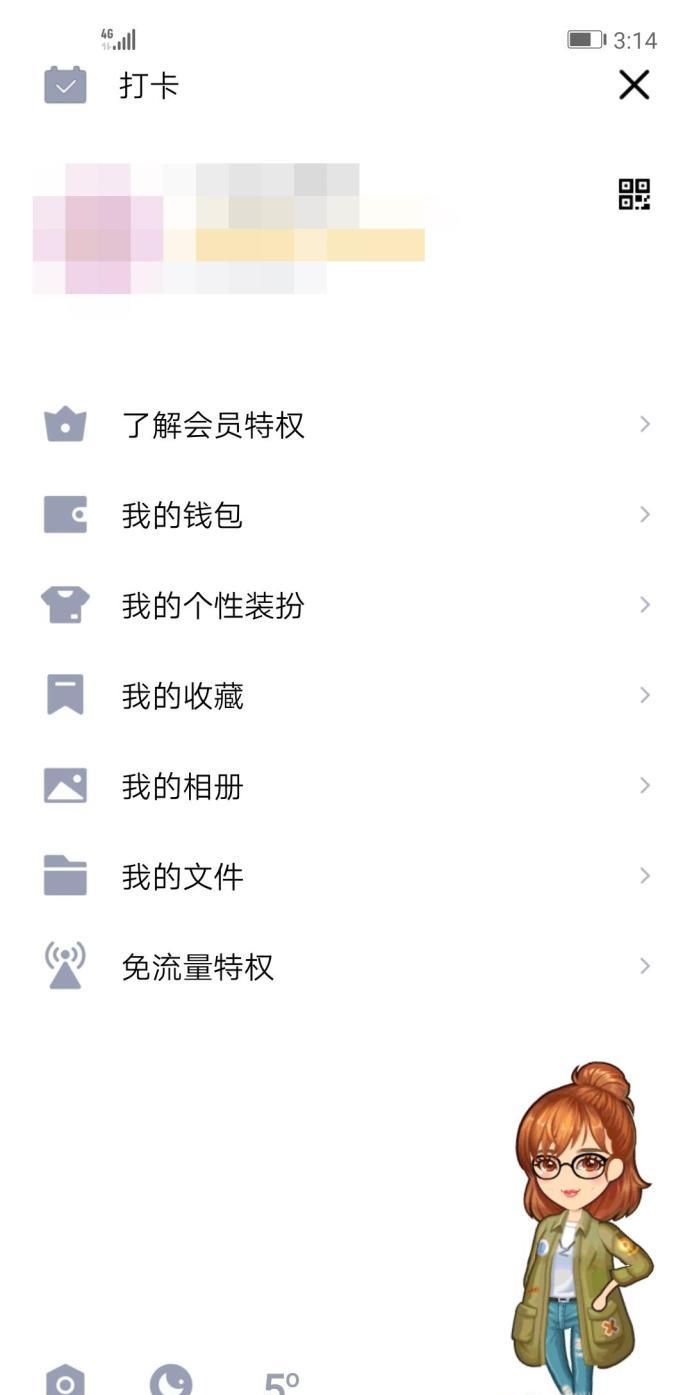Viewport: 692px width, 1395px height.
Task: Toggle night mode with the moon icon
Action: (x=171, y=1381)
